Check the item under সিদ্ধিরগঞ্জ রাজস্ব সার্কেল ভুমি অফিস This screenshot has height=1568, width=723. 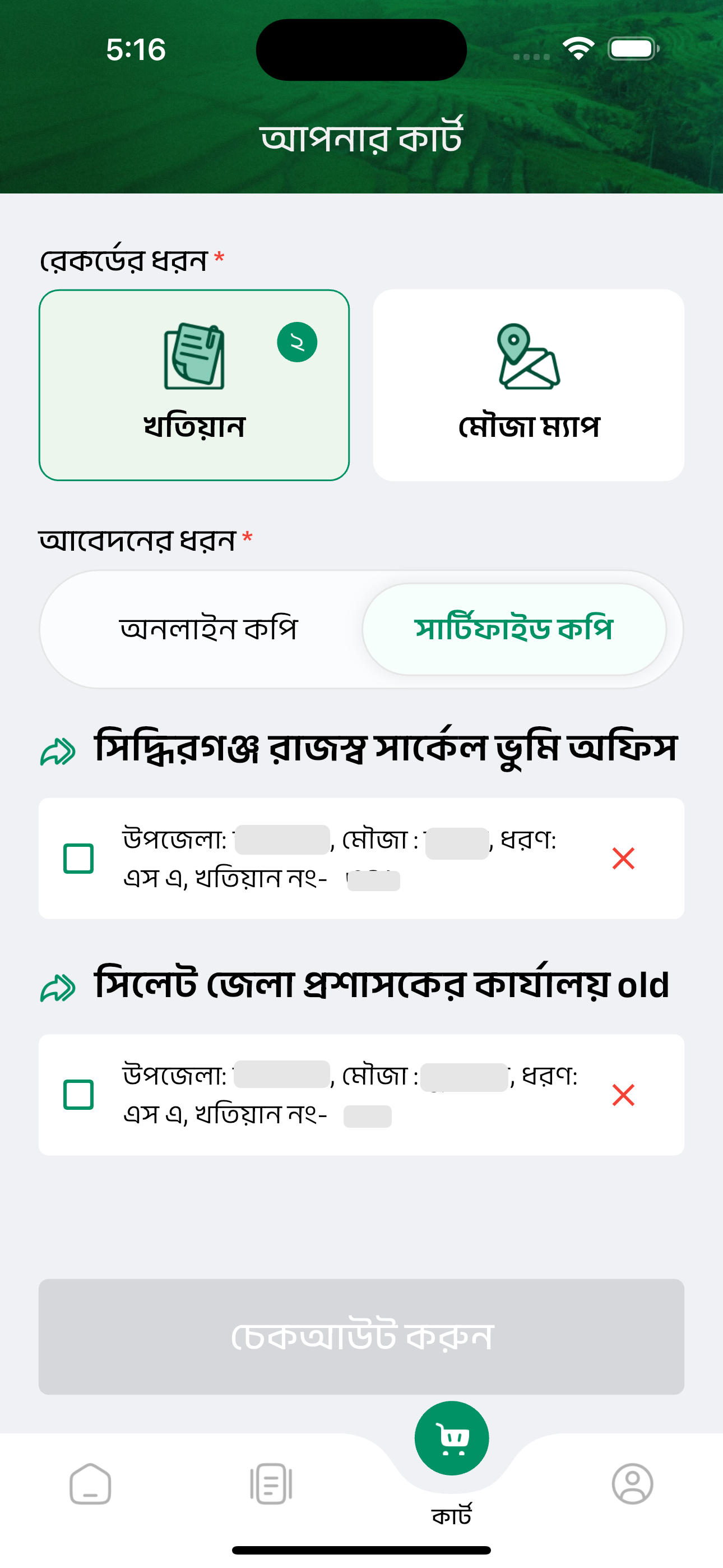coord(78,858)
